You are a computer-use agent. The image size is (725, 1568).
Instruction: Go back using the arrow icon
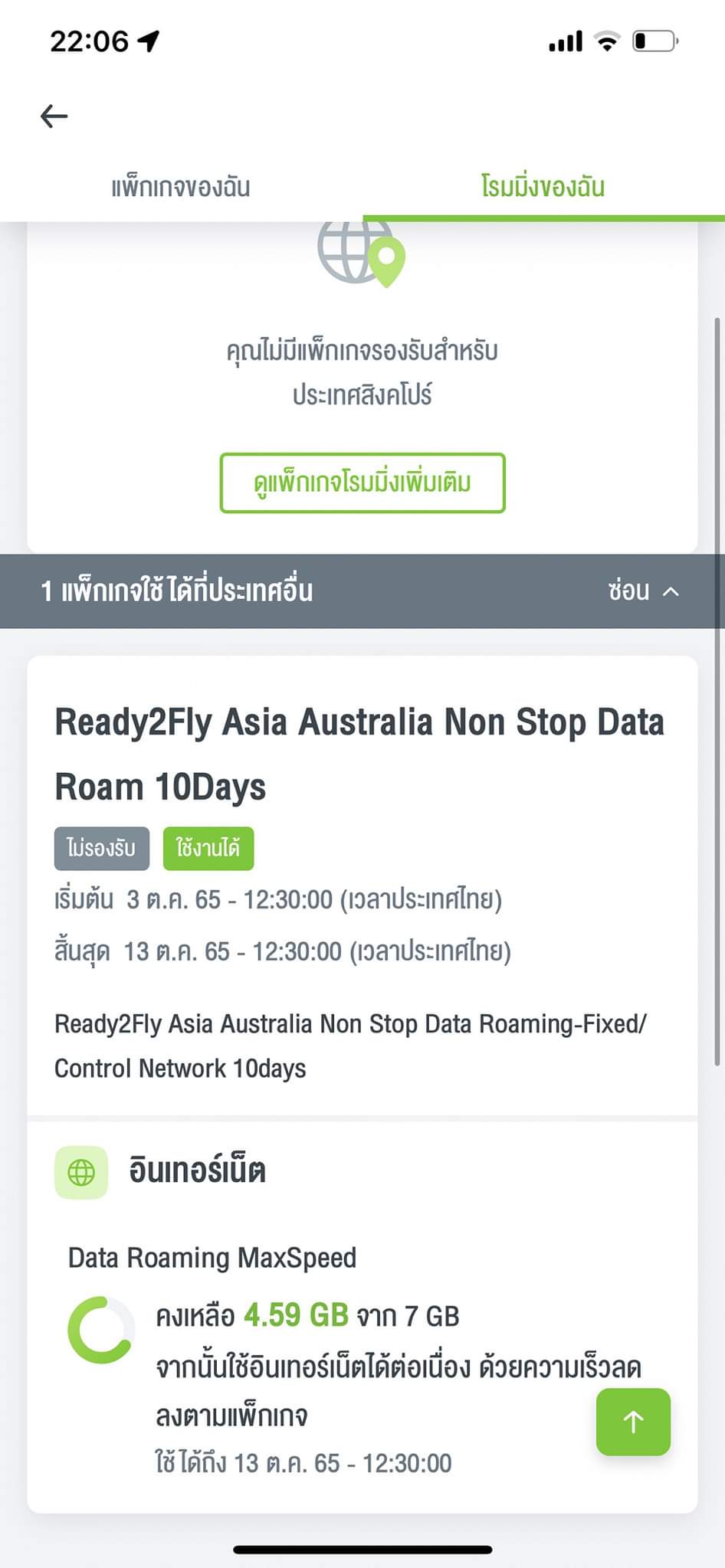point(54,116)
